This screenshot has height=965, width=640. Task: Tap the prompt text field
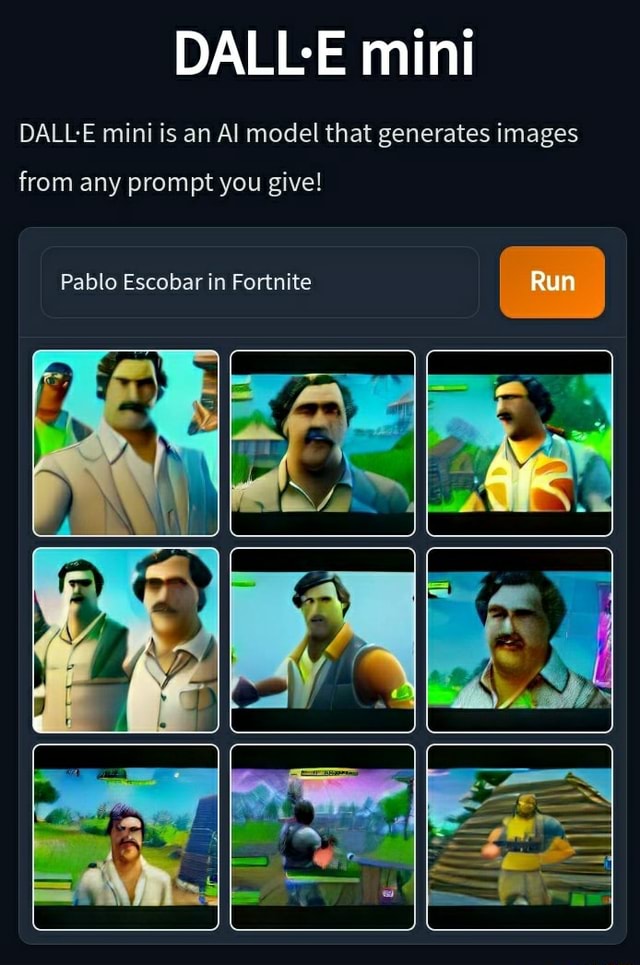coord(259,282)
